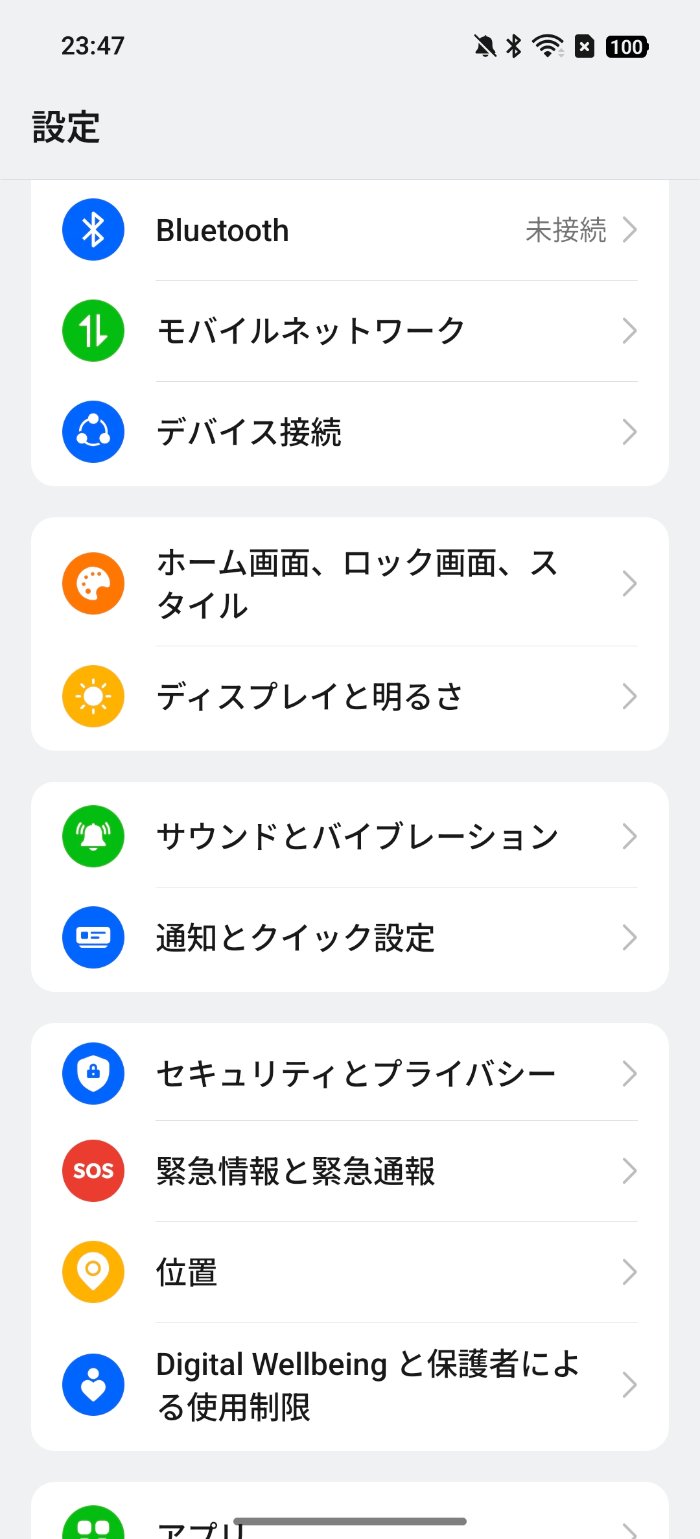
Task: Open Digital Wellbeing と保護者による使用制限
Action: click(350, 1386)
